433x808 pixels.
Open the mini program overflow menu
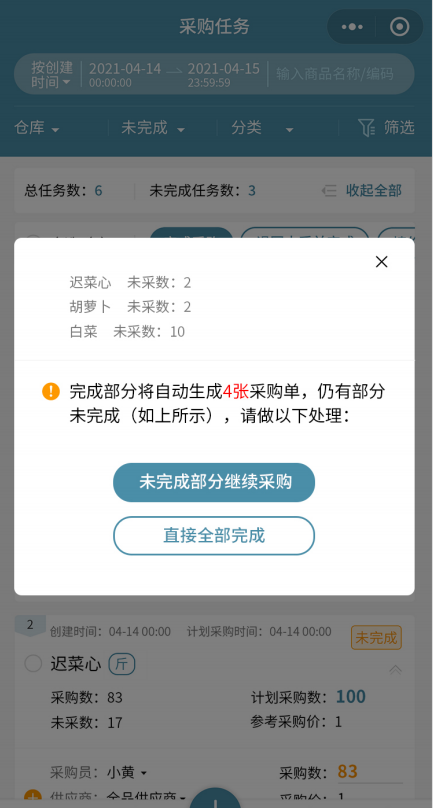pyautogui.click(x=352, y=27)
